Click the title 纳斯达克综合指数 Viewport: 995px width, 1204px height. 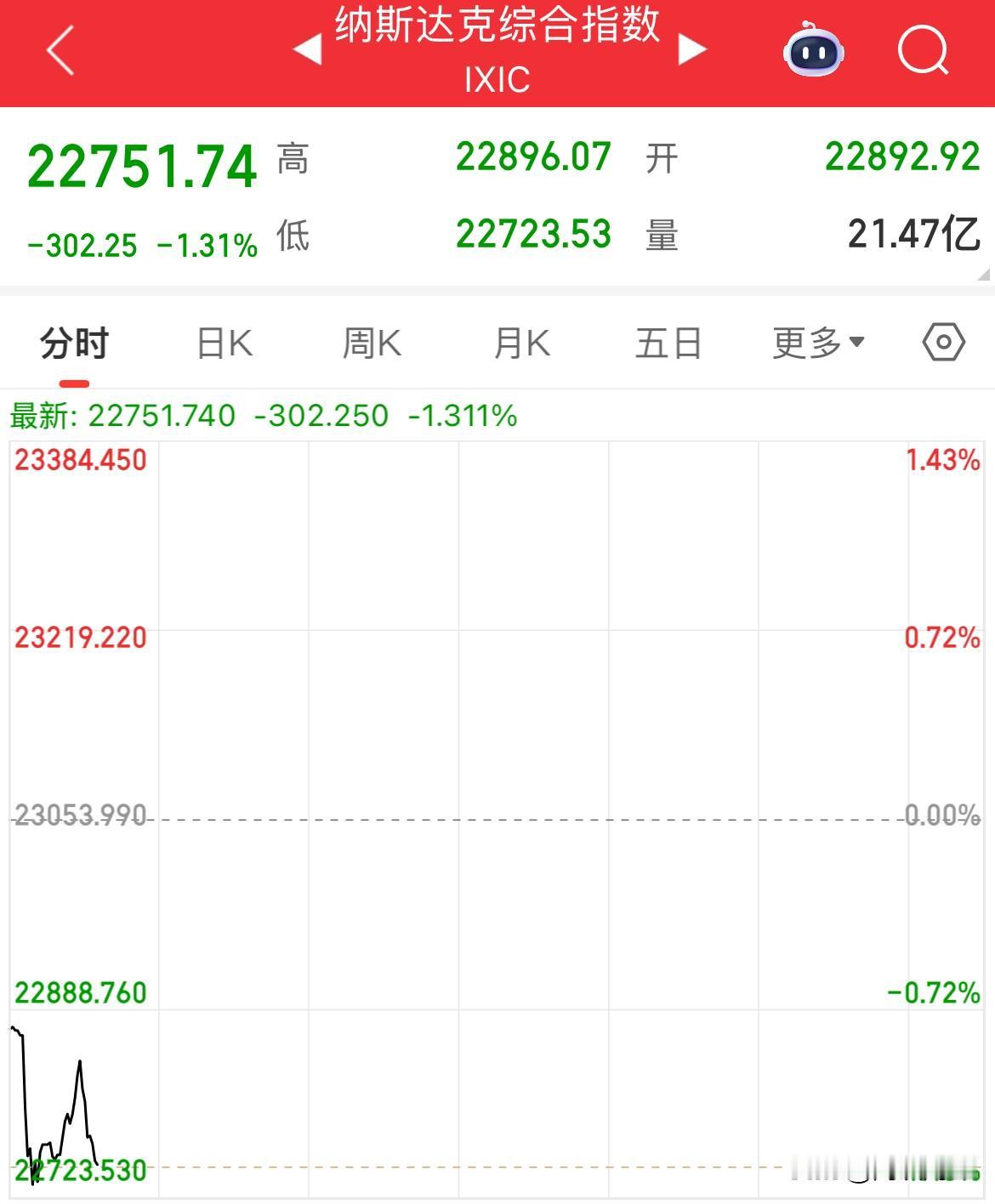pos(497,27)
